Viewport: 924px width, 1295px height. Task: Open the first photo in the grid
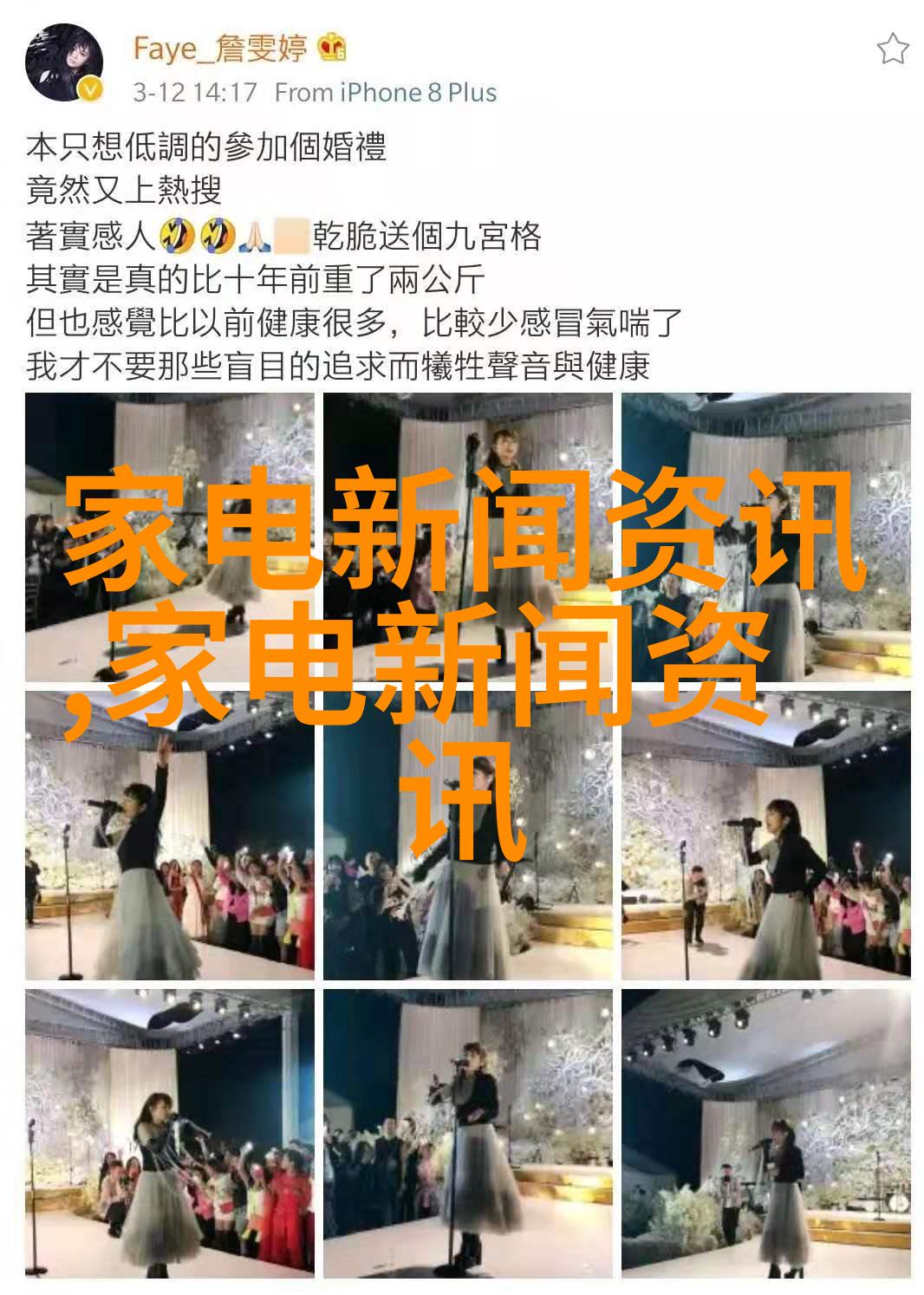(170, 537)
